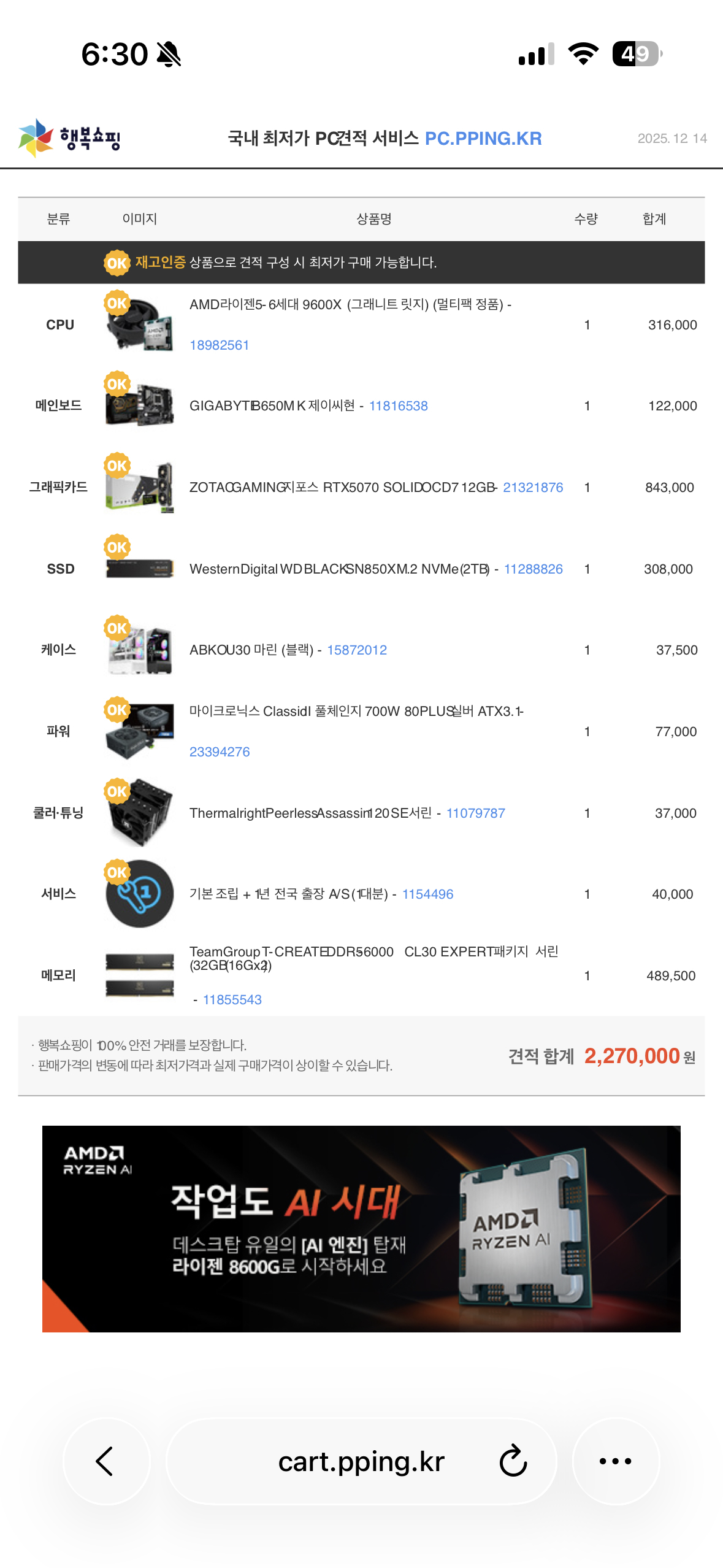The height and width of the screenshot is (1568, 723).
Task: Open assembly service link 1154496
Action: [x=427, y=894]
